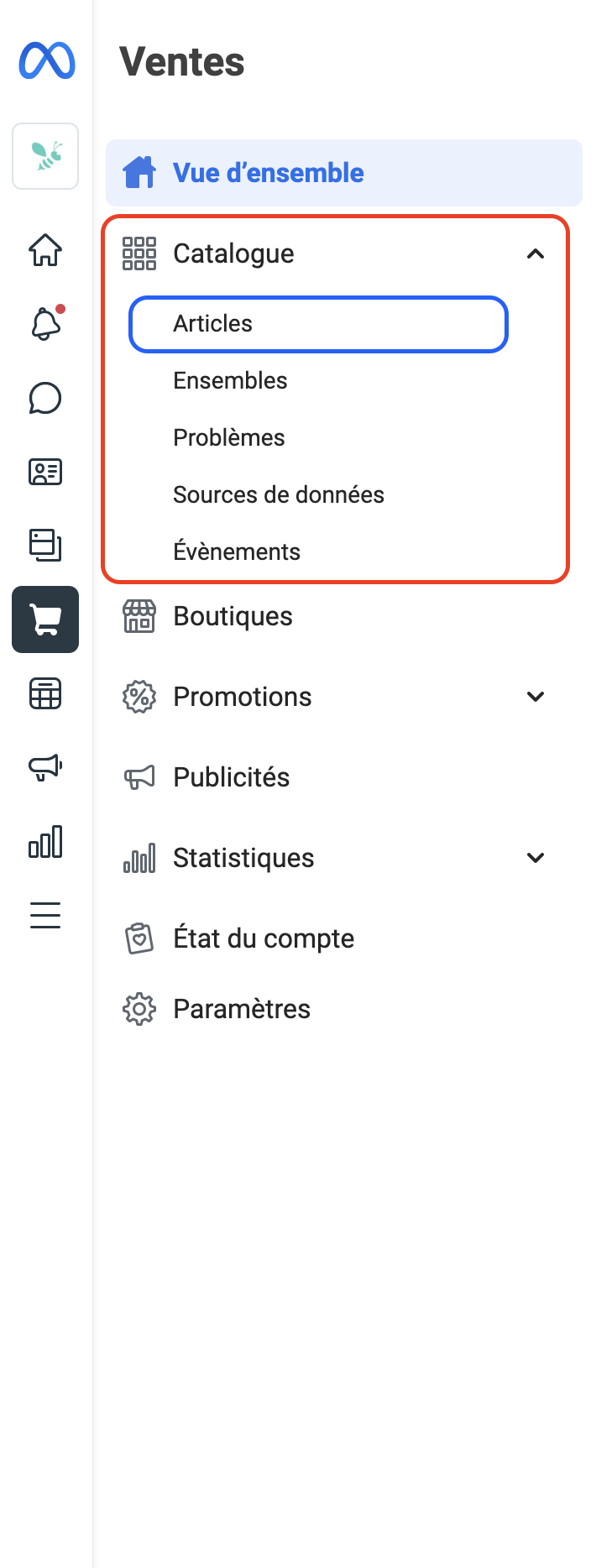Open État du compte
Image resolution: width=596 pixels, height=1568 pixels.
(x=264, y=938)
